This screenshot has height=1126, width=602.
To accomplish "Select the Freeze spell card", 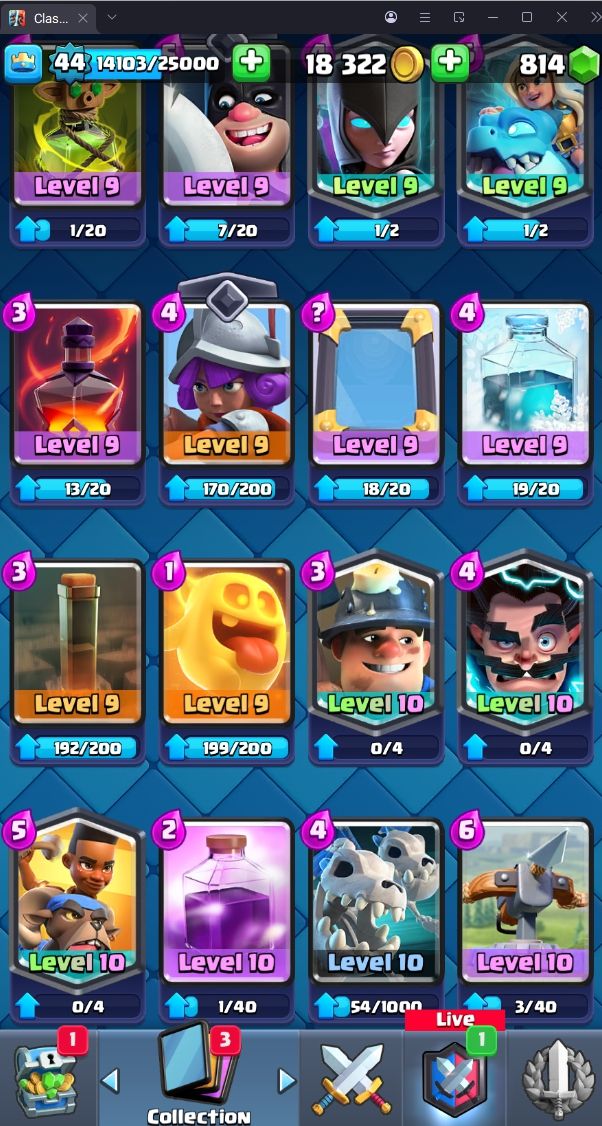I will [525, 385].
